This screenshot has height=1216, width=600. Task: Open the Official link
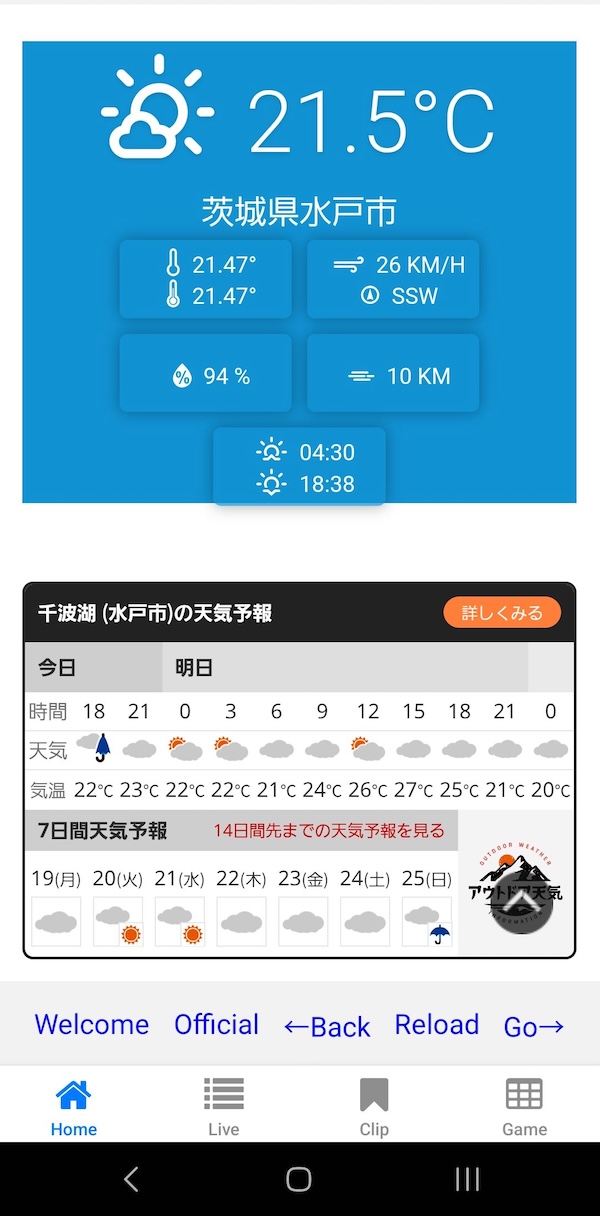coord(216,1025)
